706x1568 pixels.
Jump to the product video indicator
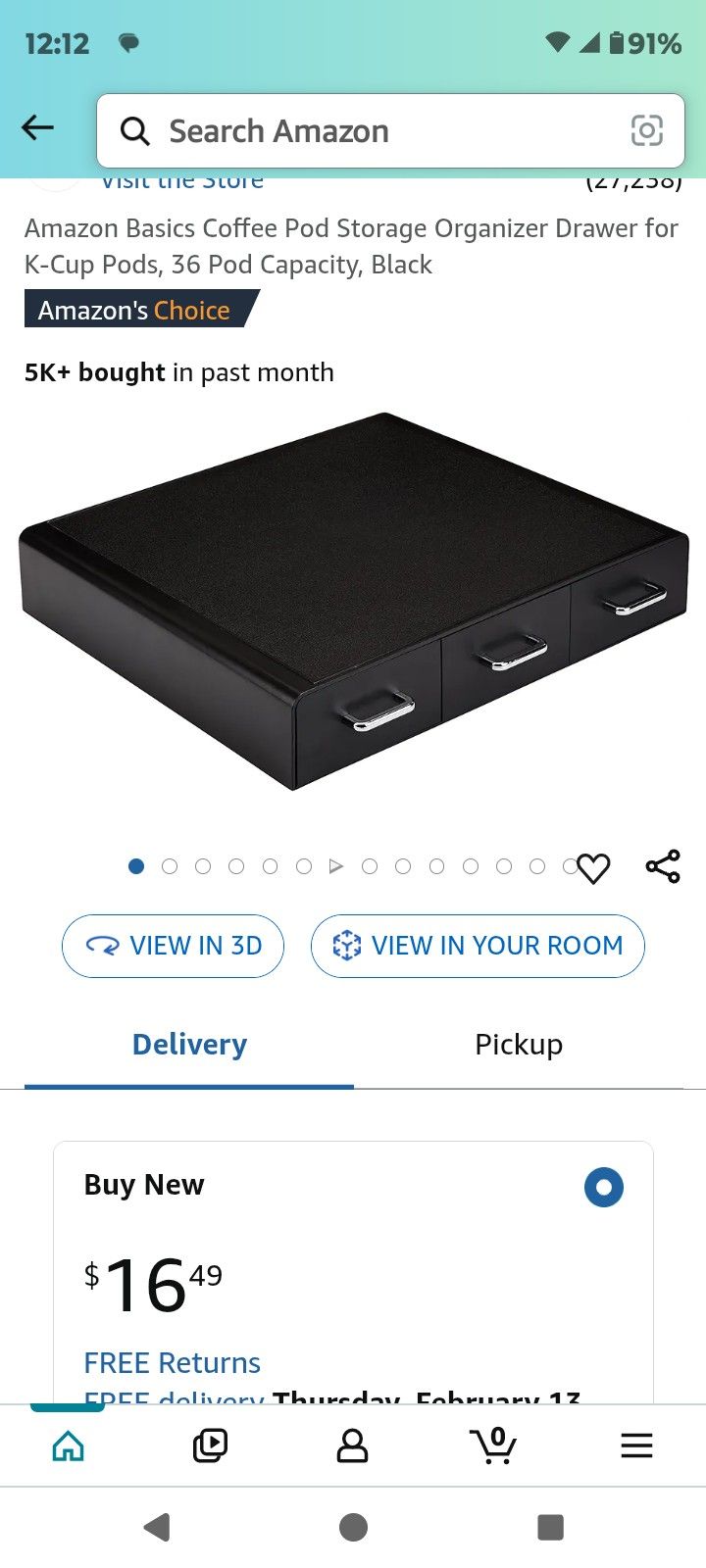[336, 866]
